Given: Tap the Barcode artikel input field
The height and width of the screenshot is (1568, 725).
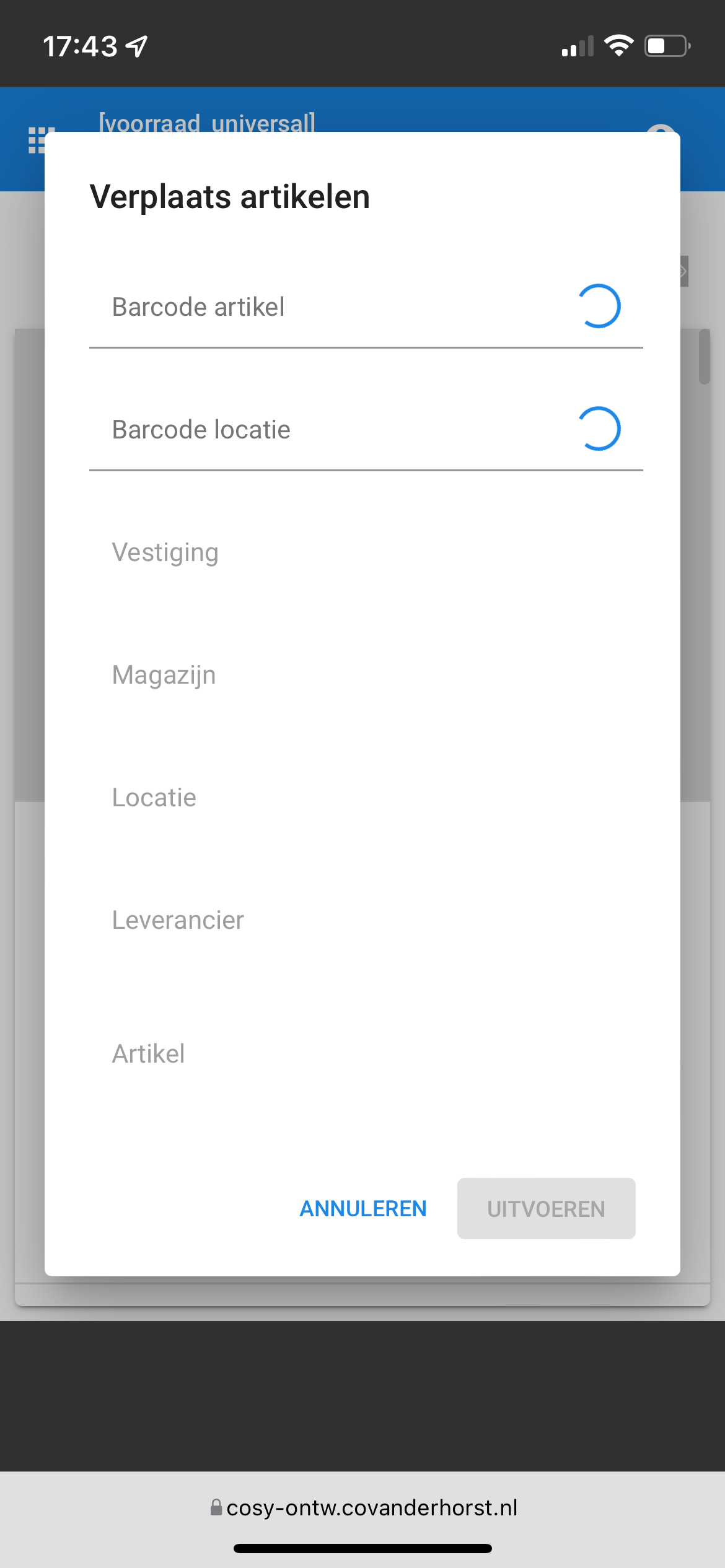Looking at the screenshot, I should tap(366, 307).
